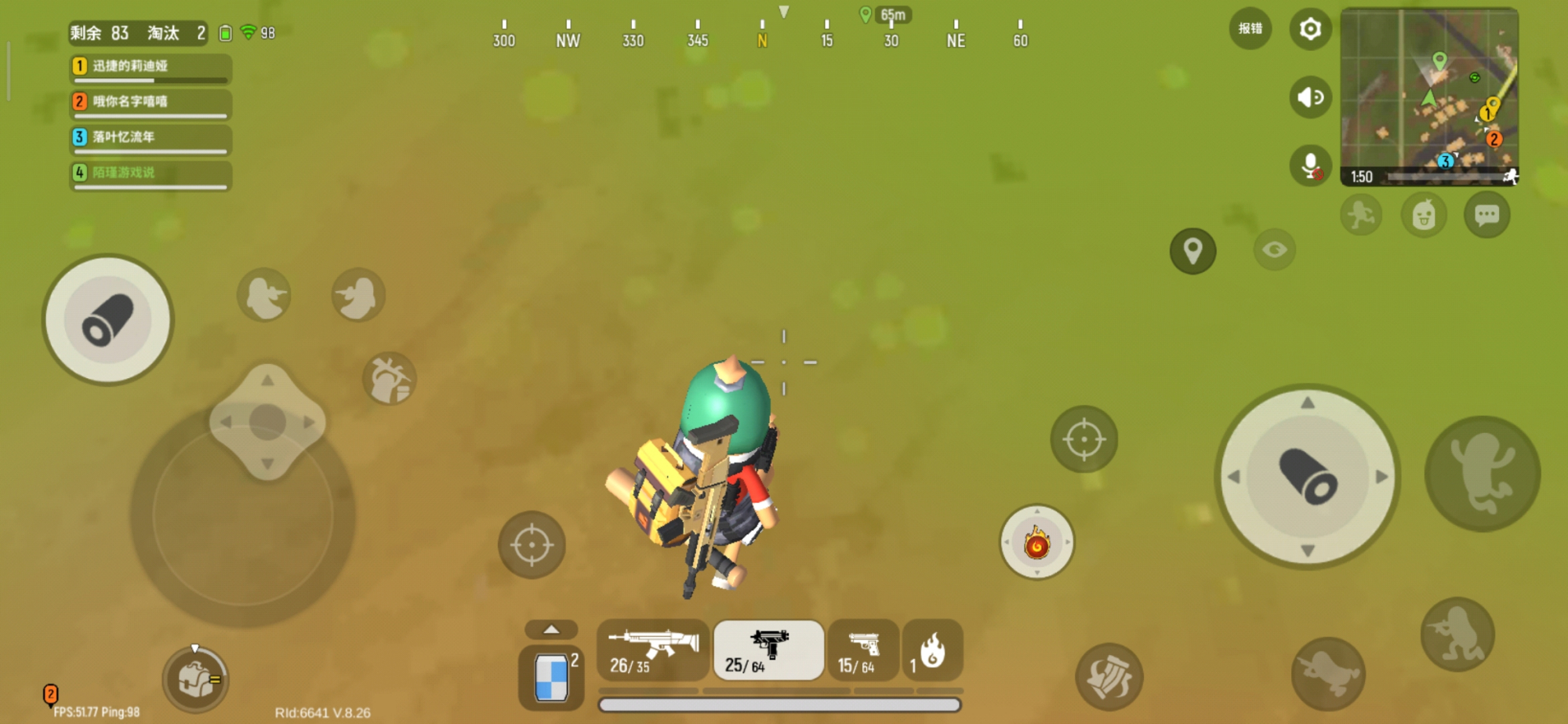Screen dimensions: 1568x724
Task: Expand the item list arrow above the shield
Action: click(551, 630)
